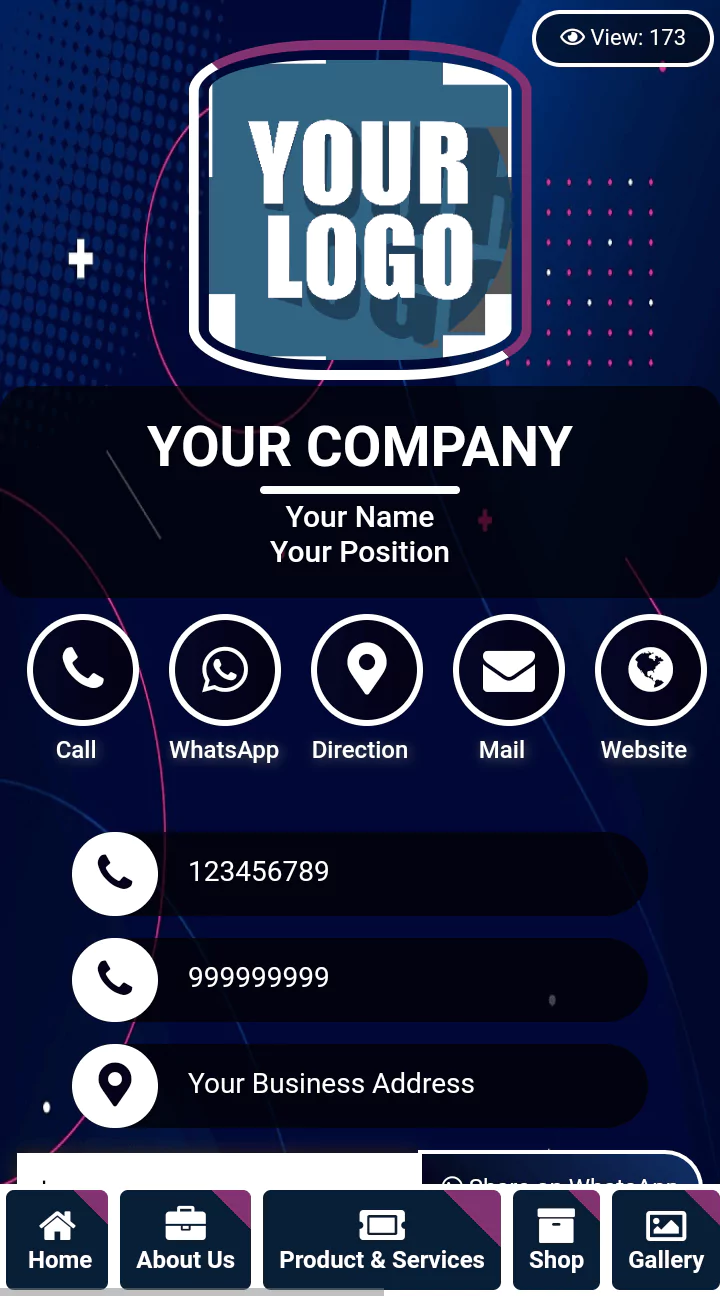Send a Mail to the company
Viewport: 720px width, 1296px height.
pos(508,670)
